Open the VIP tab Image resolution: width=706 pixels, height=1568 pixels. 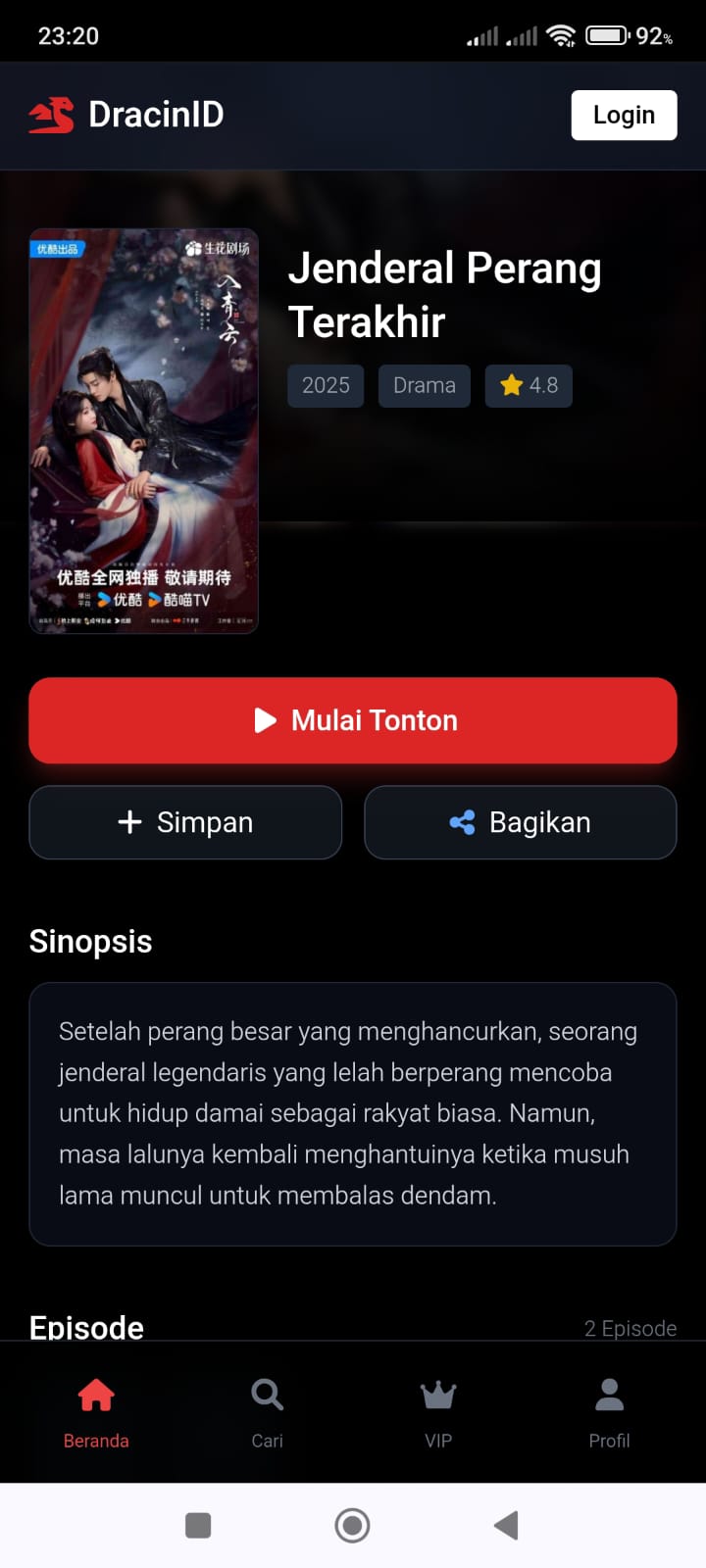pos(438,1411)
